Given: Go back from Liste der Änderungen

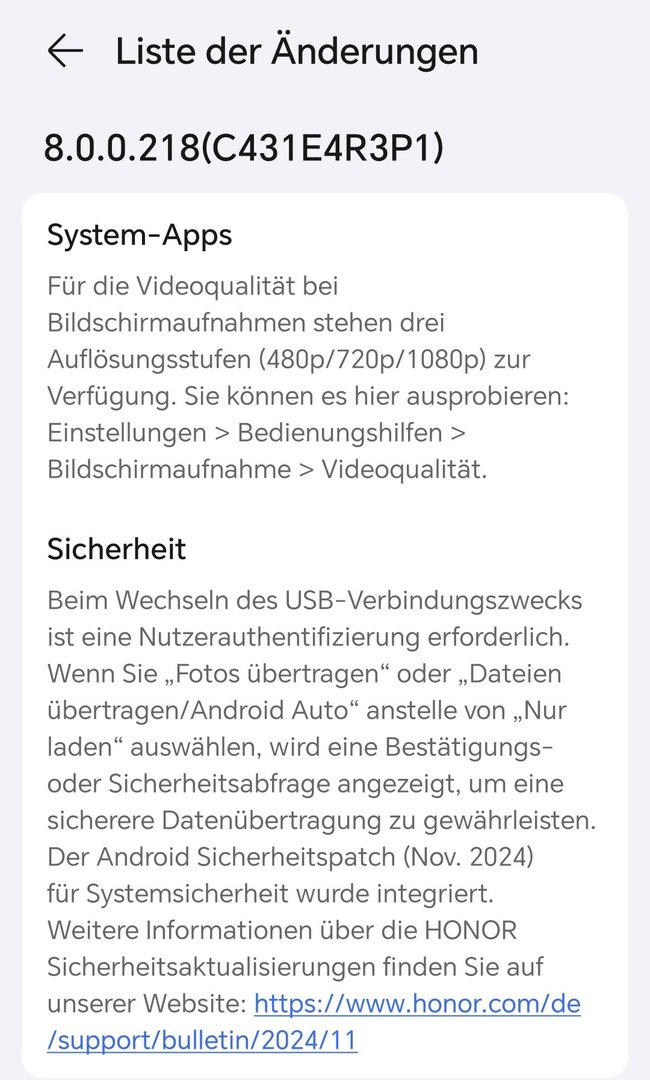Looking at the screenshot, I should (65, 51).
